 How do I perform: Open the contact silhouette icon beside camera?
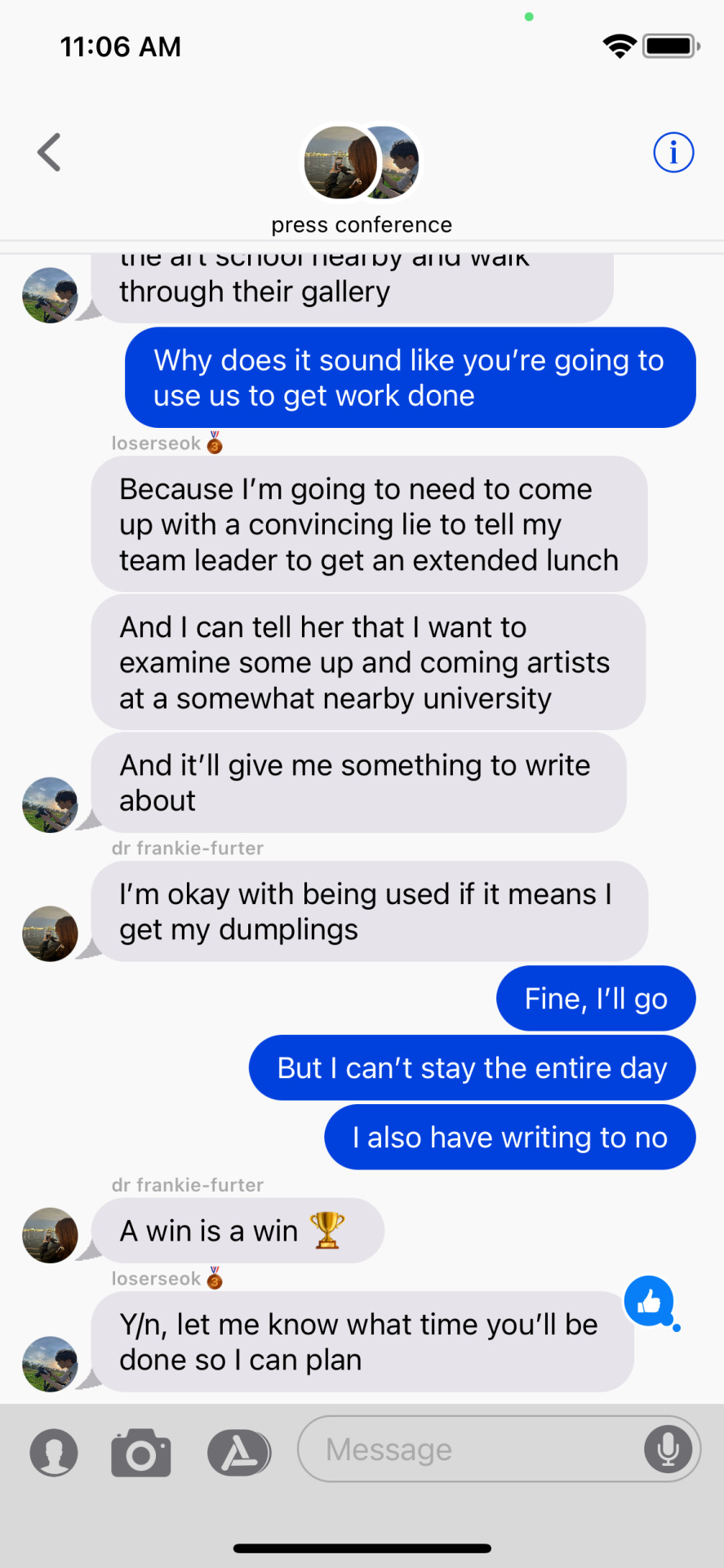point(54,1453)
